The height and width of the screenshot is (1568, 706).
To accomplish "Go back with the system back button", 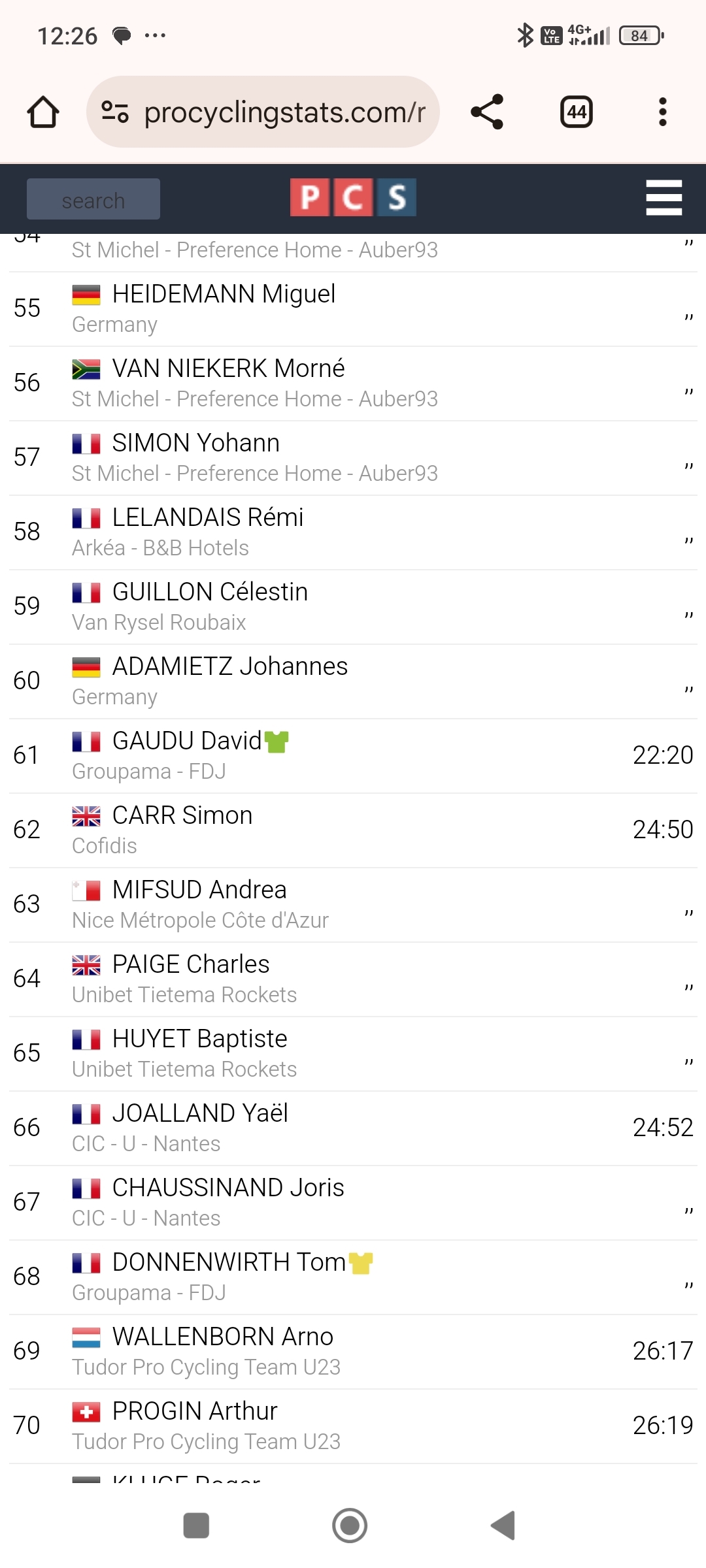I will pyautogui.click(x=503, y=1526).
